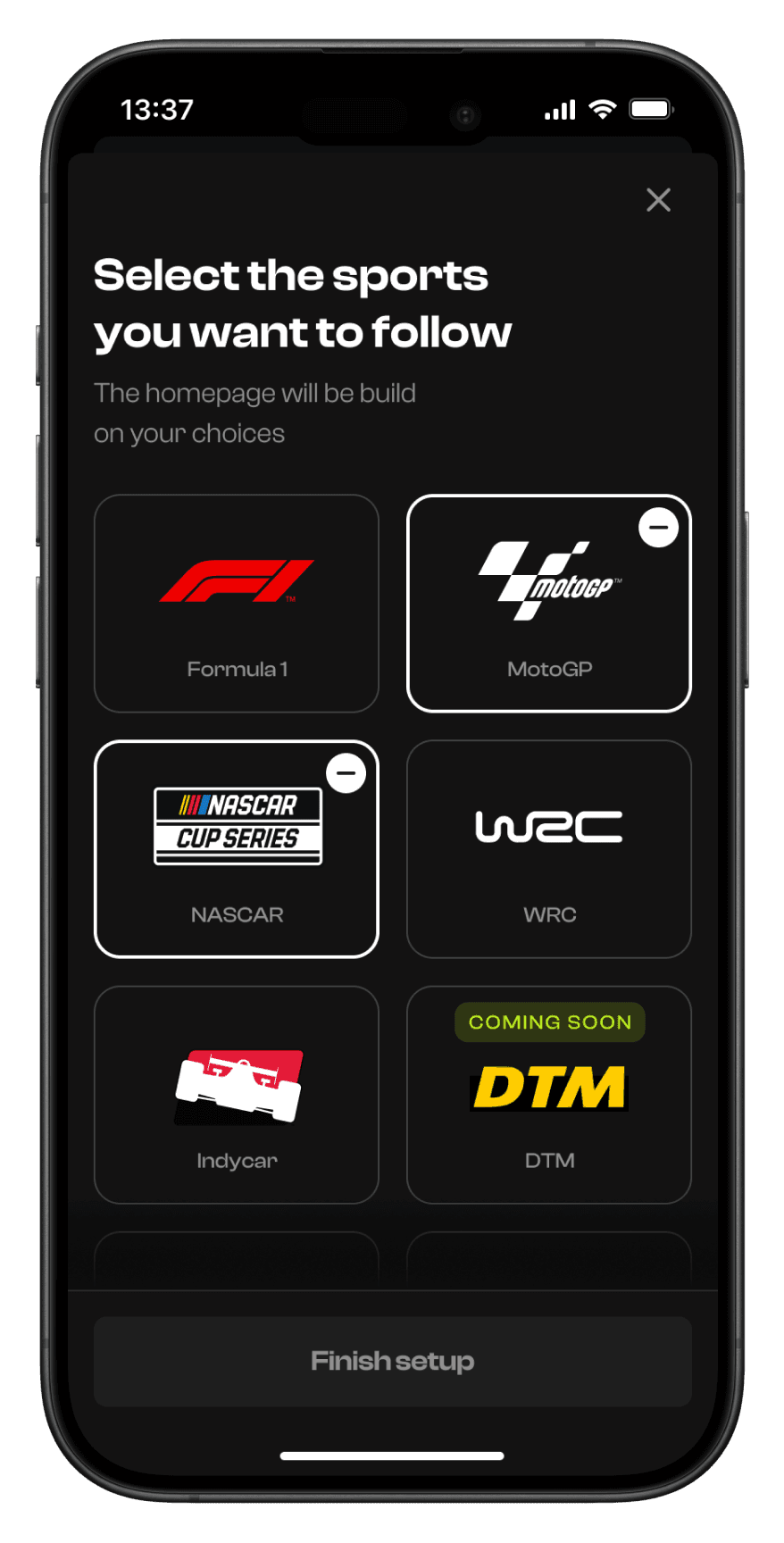This screenshot has height=1543, width=784.
Task: Select the NASCAR Cup Series logo
Action: (236, 826)
